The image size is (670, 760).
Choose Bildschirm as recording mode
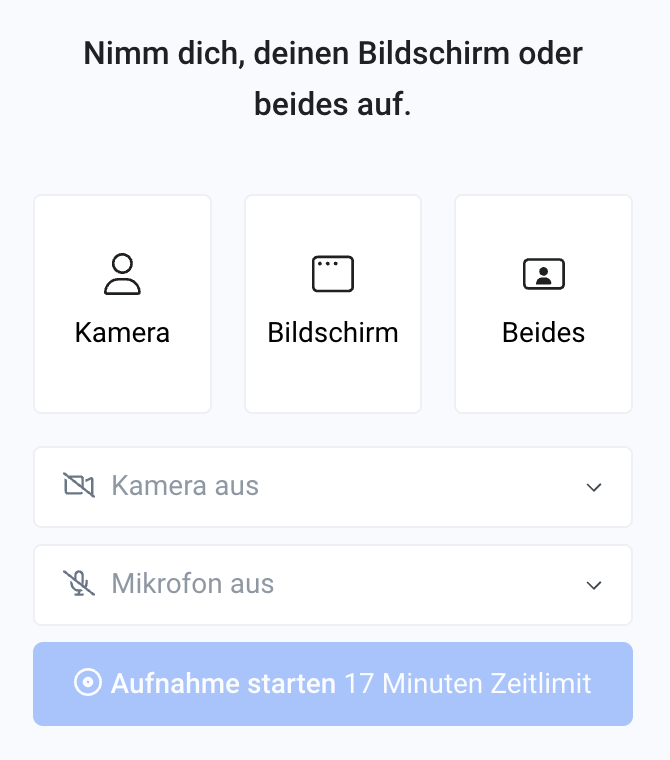coord(333,303)
